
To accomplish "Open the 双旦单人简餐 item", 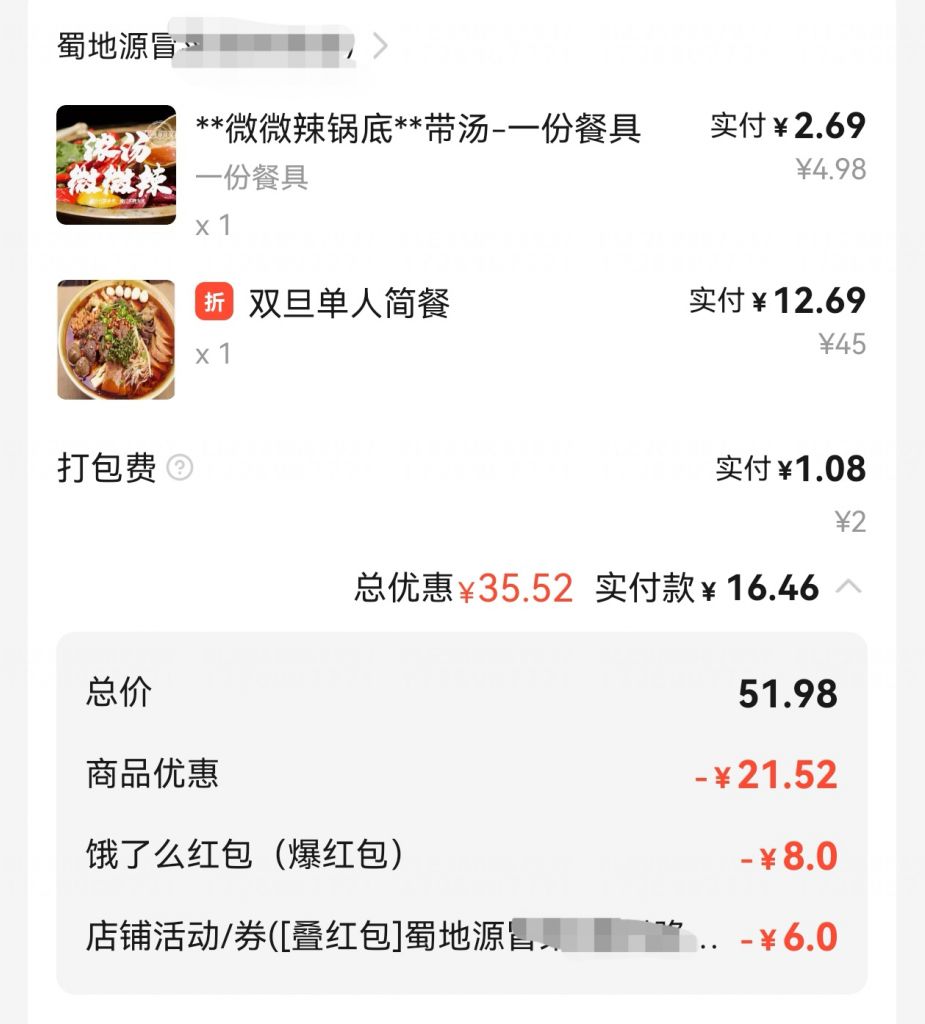I will [x=349, y=303].
